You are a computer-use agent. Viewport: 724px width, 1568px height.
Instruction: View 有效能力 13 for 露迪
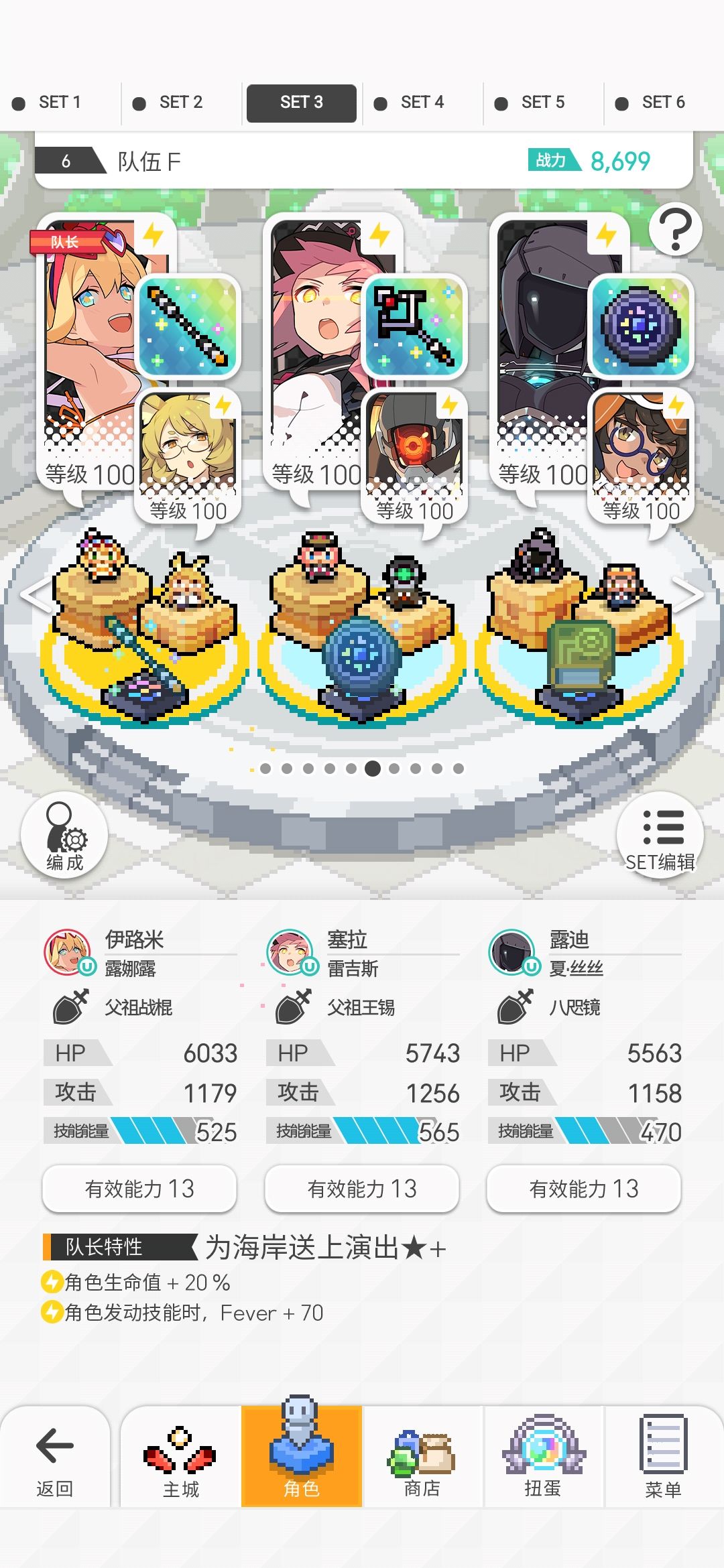[584, 1189]
